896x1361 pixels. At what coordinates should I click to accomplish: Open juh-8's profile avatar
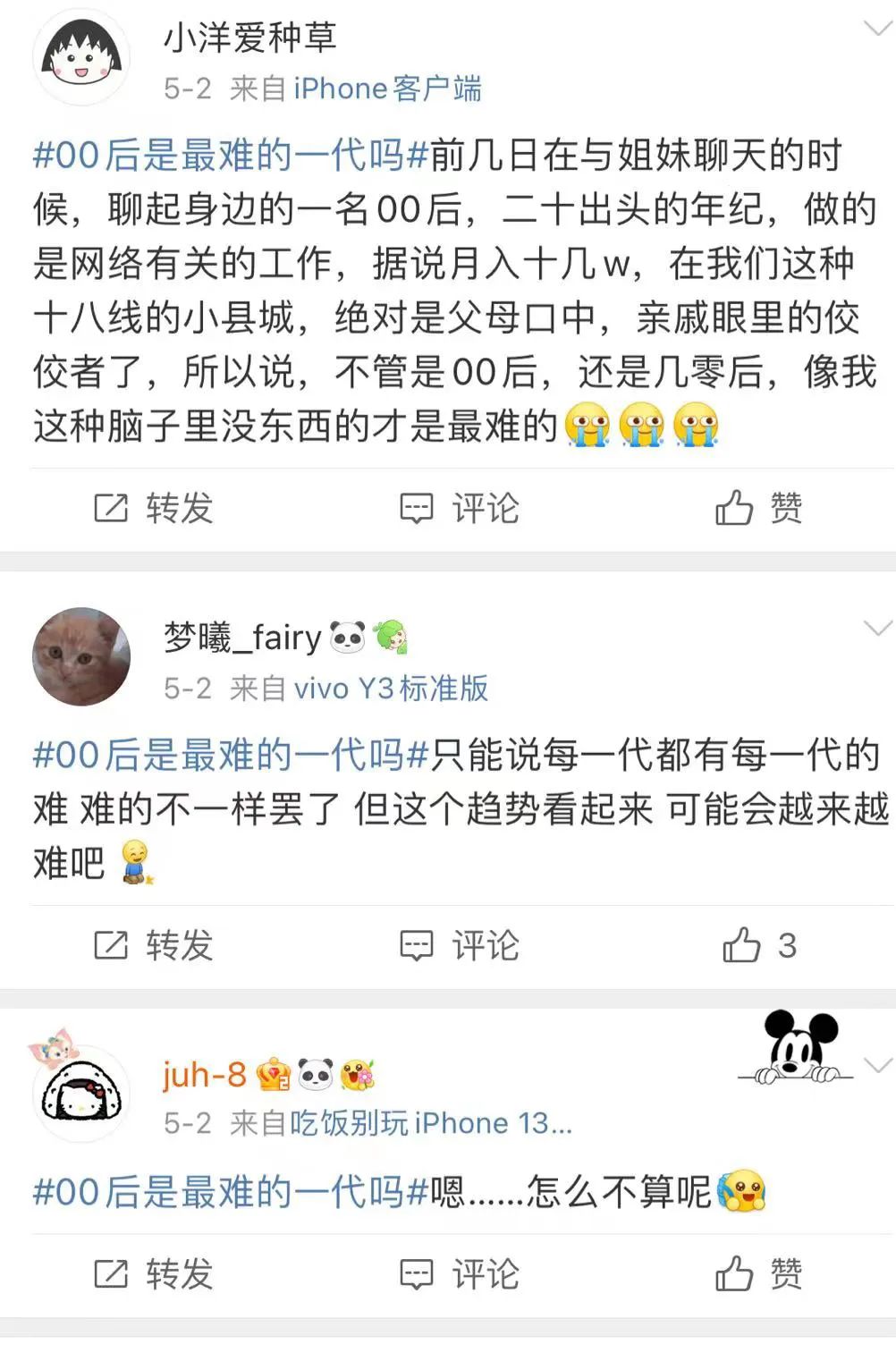(81, 1093)
